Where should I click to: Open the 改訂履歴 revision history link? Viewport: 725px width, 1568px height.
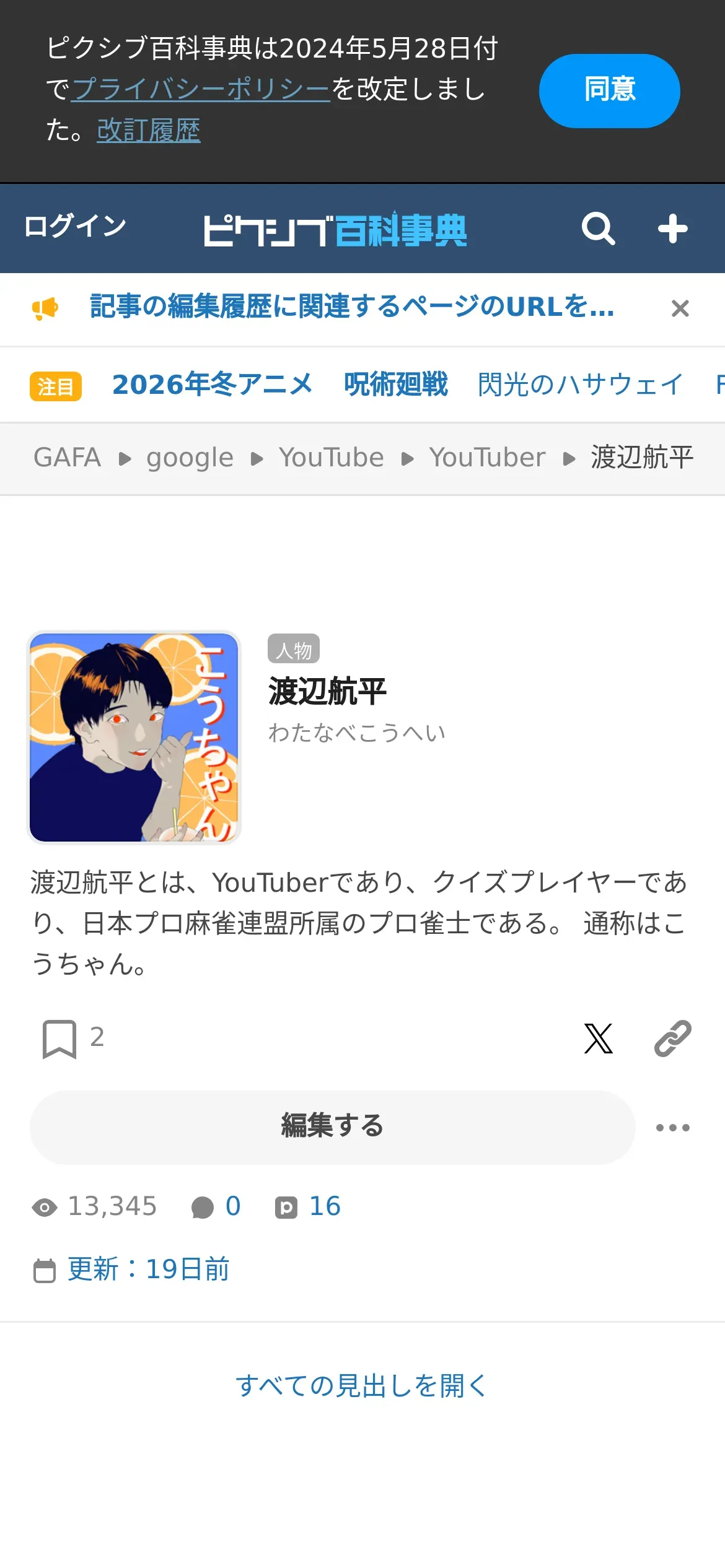pos(148,130)
